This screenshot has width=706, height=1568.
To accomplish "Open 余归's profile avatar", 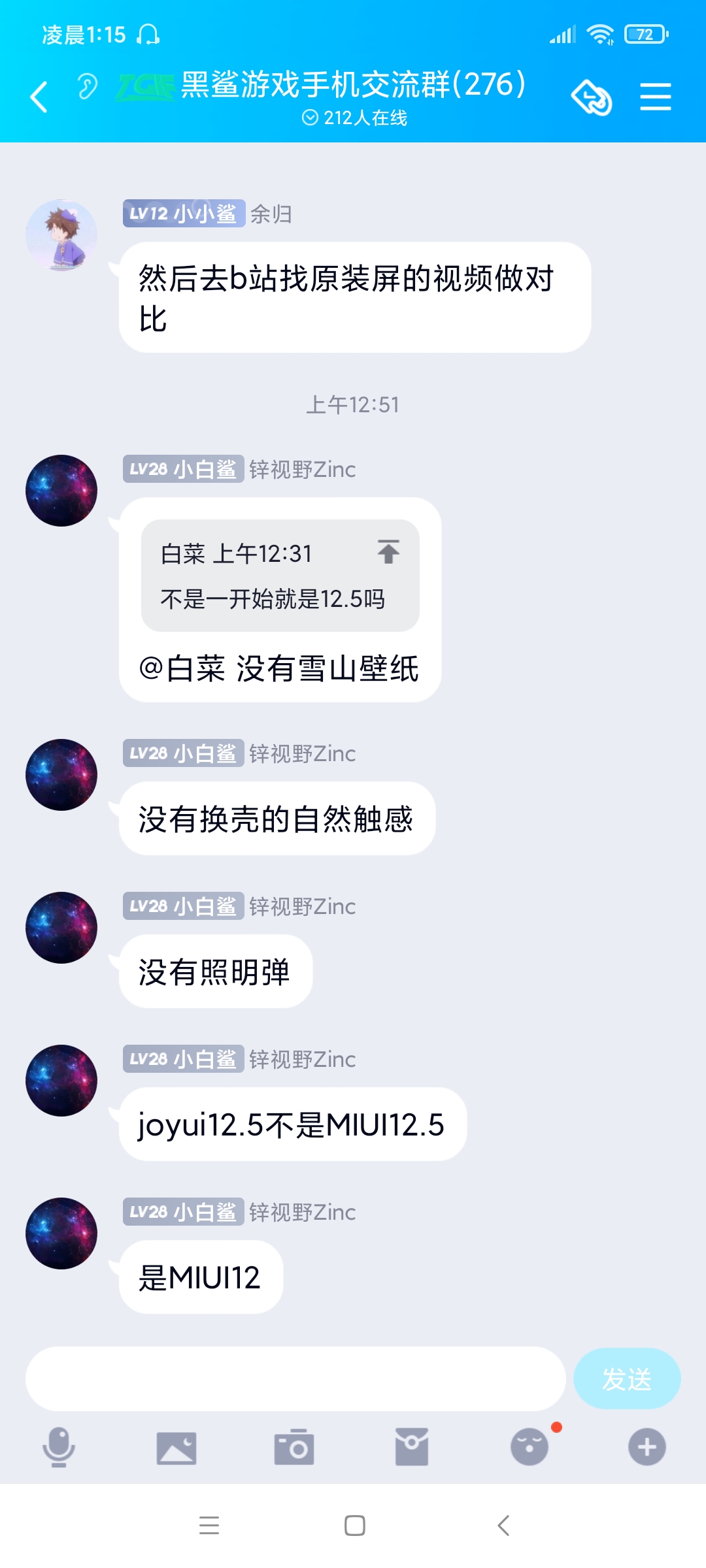I will click(x=61, y=235).
